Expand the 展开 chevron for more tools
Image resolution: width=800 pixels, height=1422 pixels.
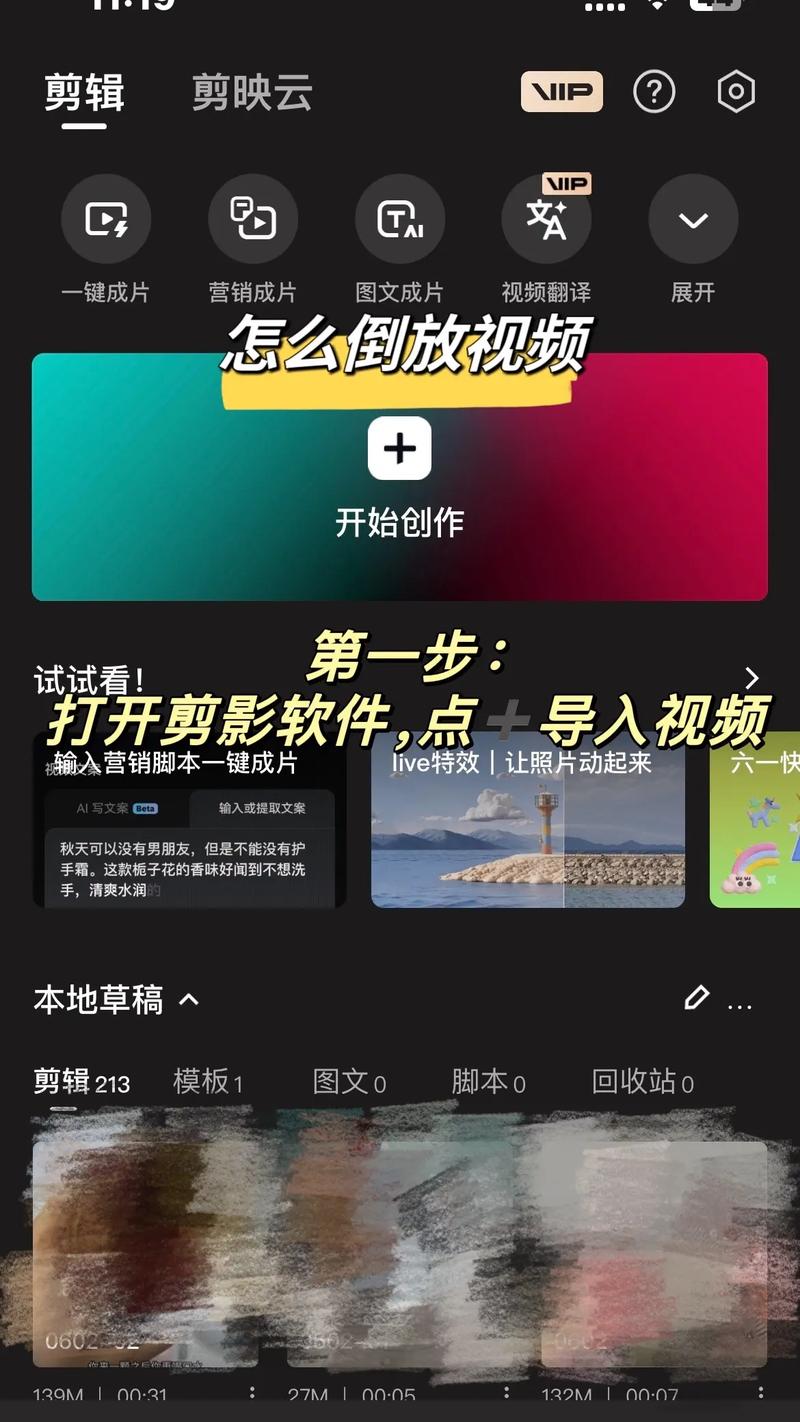click(693, 218)
